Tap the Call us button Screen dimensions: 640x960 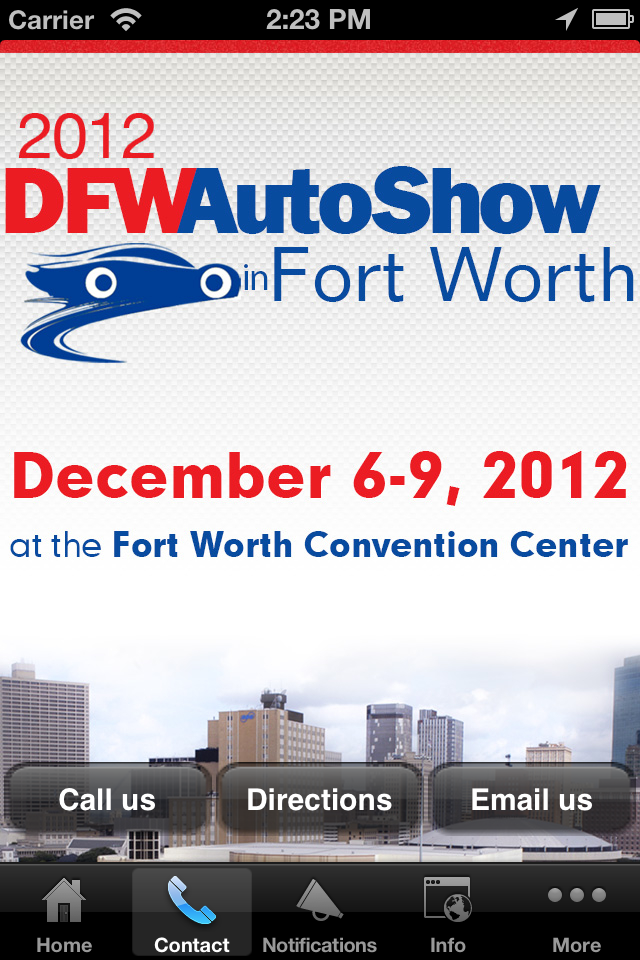pyautogui.click(x=107, y=800)
